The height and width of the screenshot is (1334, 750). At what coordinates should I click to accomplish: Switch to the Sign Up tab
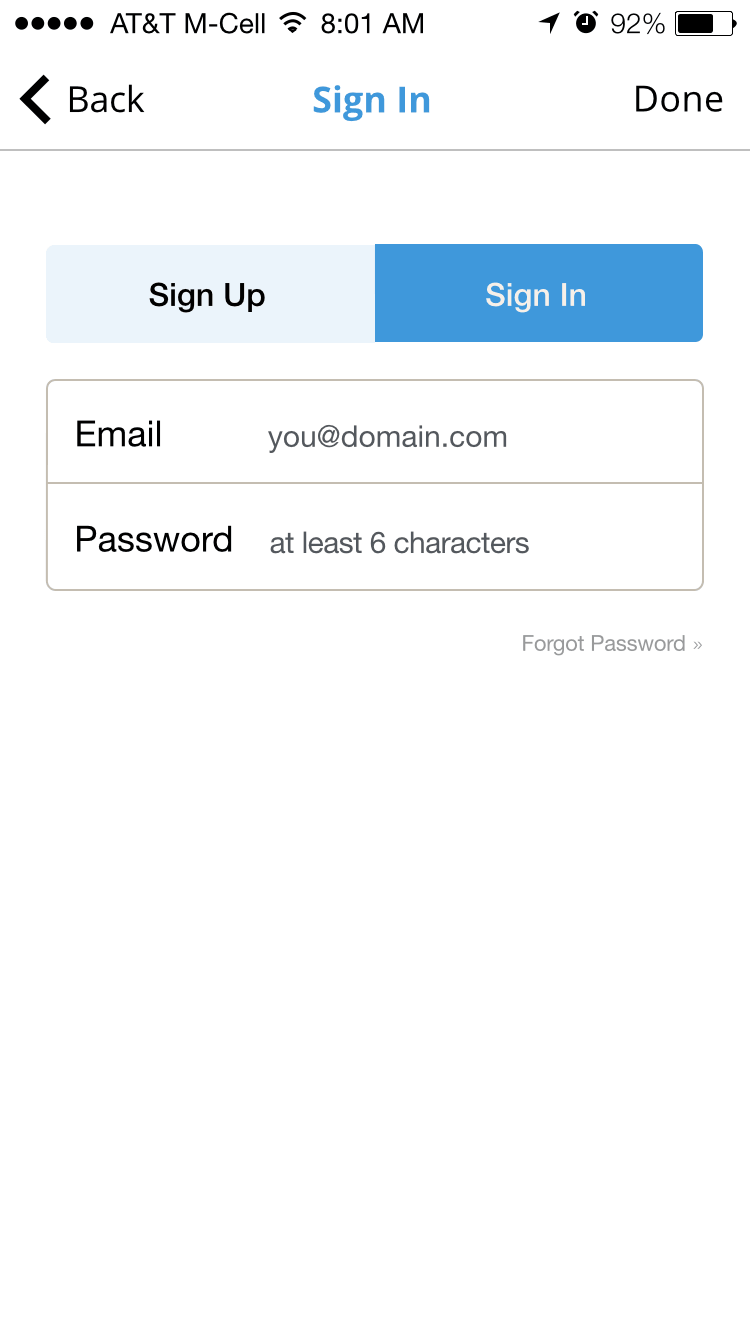point(210,294)
